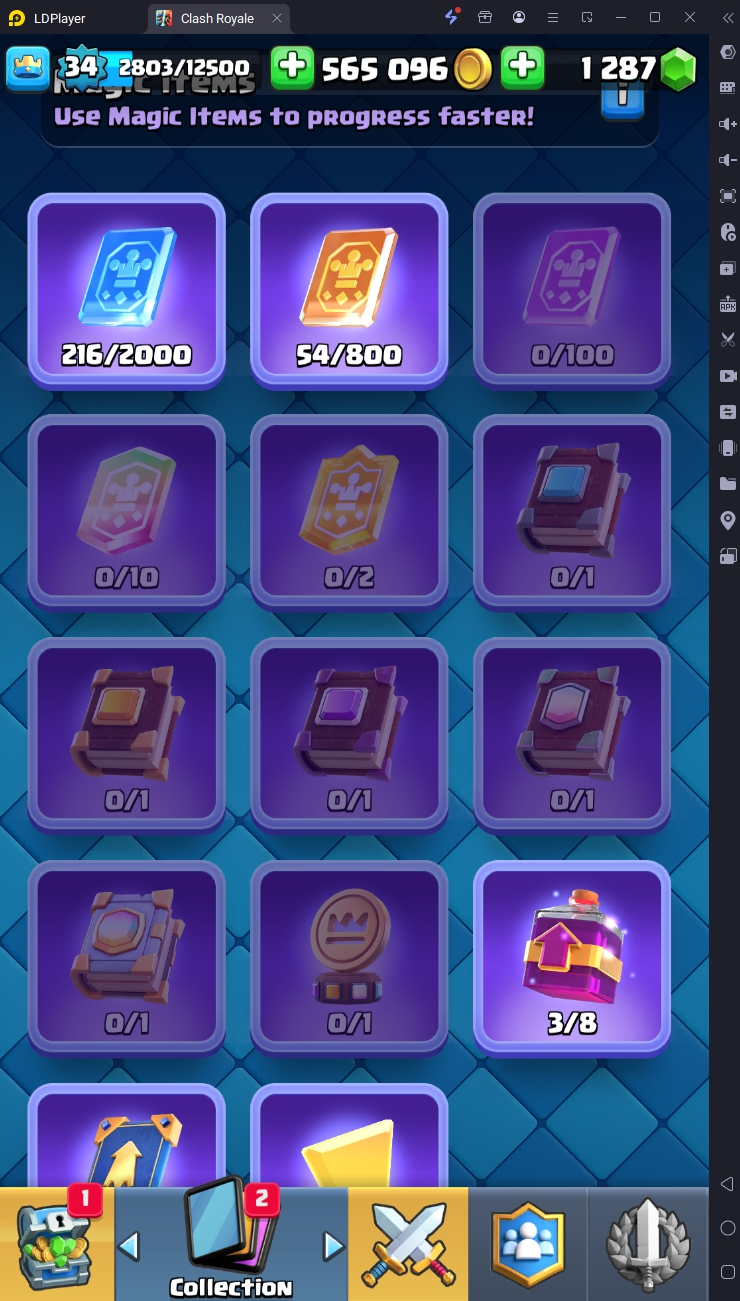Open the clan social tab
The width and height of the screenshot is (740, 1301).
528,1244
